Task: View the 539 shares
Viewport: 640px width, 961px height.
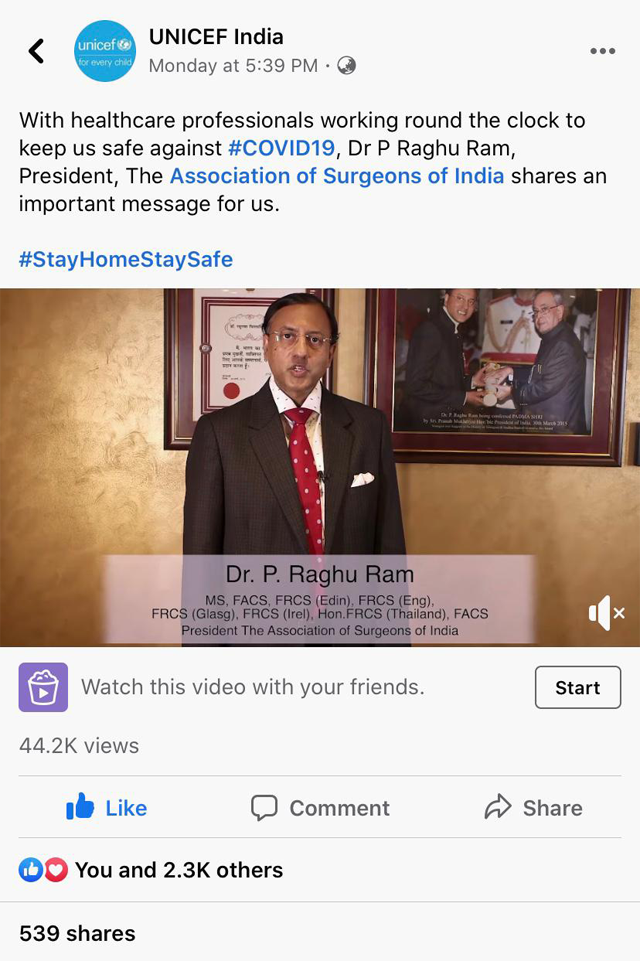Action: point(77,933)
